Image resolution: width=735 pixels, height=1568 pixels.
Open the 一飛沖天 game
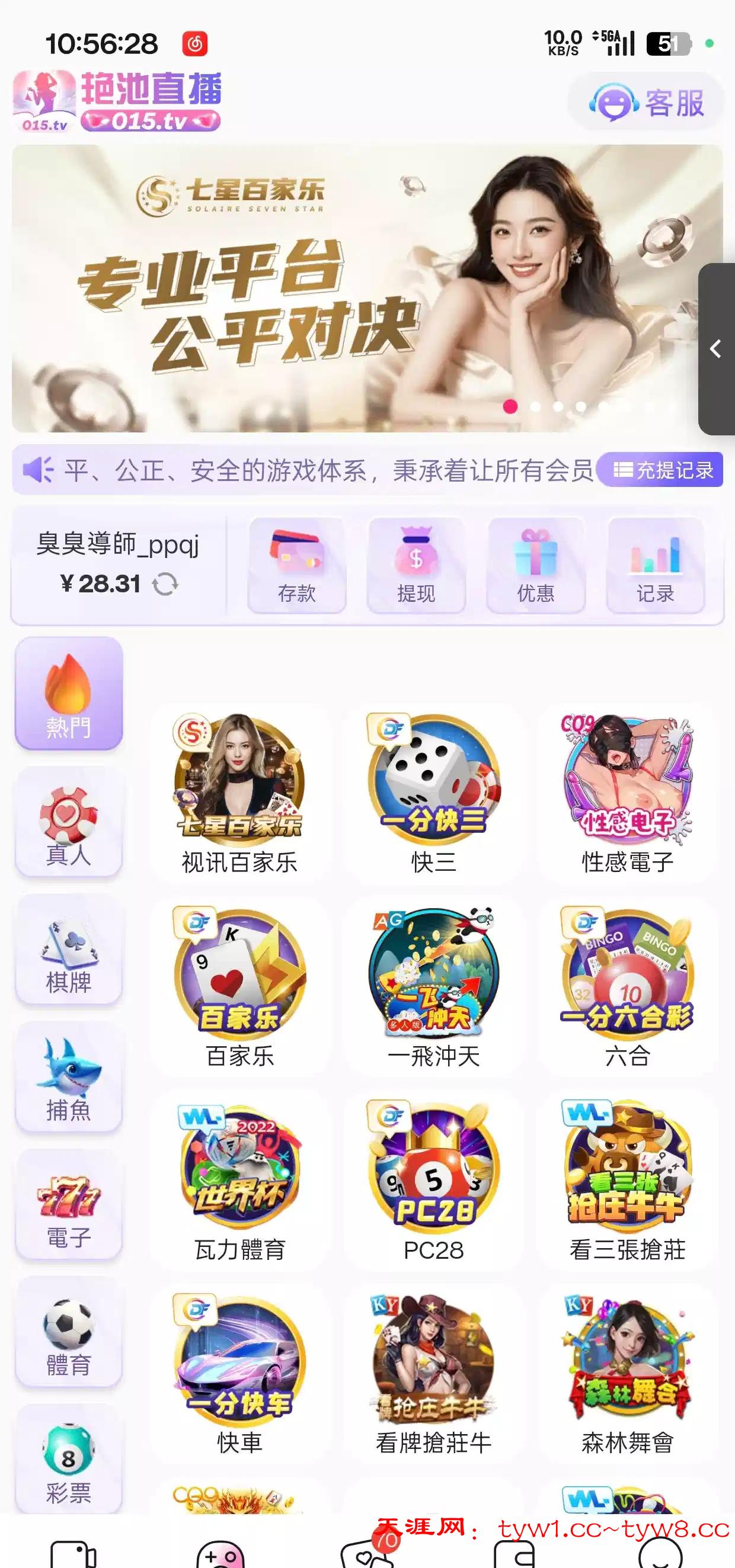(x=433, y=985)
